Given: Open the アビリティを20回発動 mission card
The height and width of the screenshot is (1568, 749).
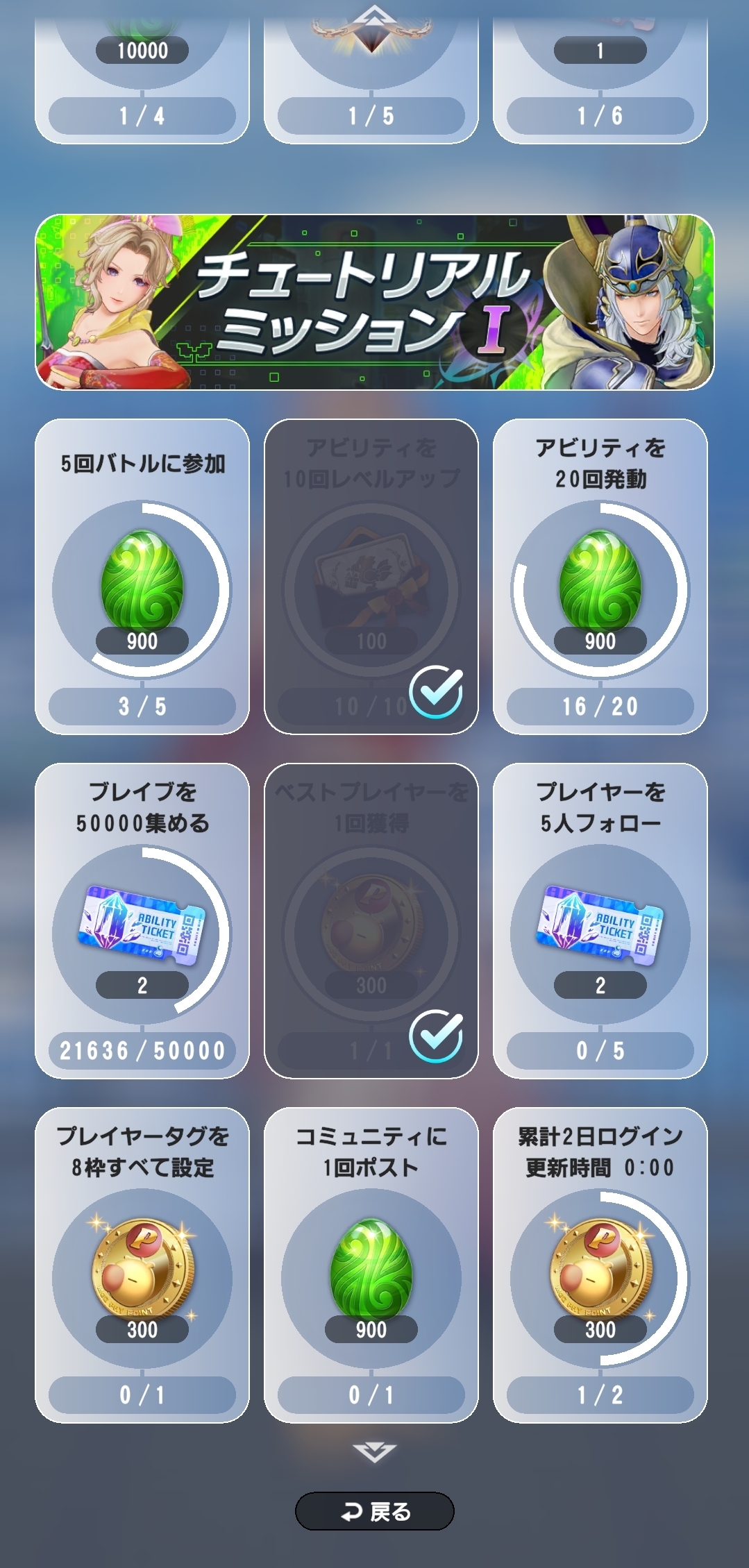Looking at the screenshot, I should 600,576.
